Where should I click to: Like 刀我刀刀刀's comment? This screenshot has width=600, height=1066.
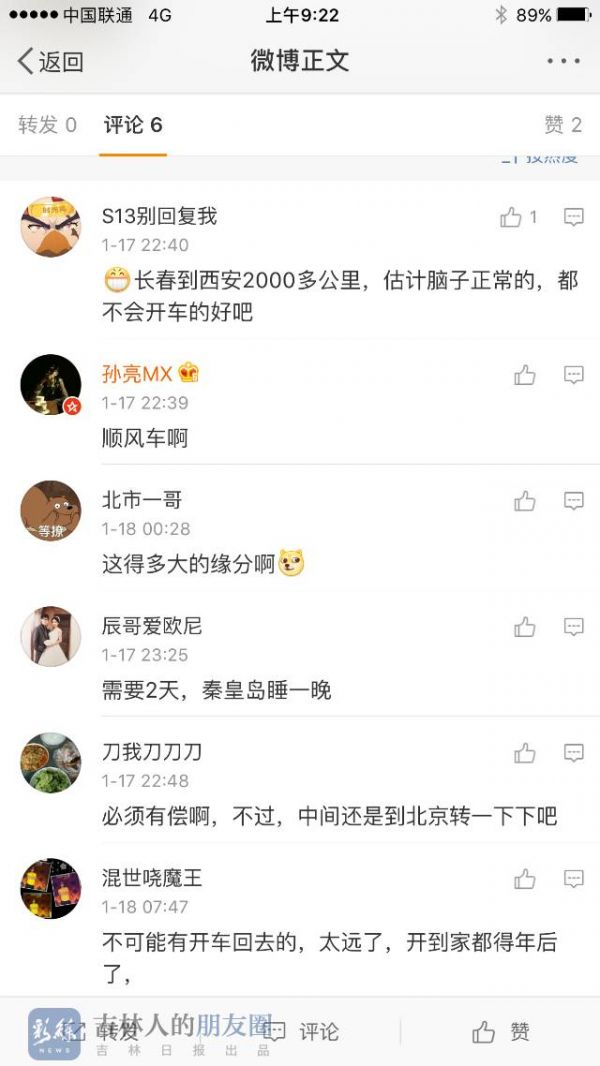coord(525,753)
